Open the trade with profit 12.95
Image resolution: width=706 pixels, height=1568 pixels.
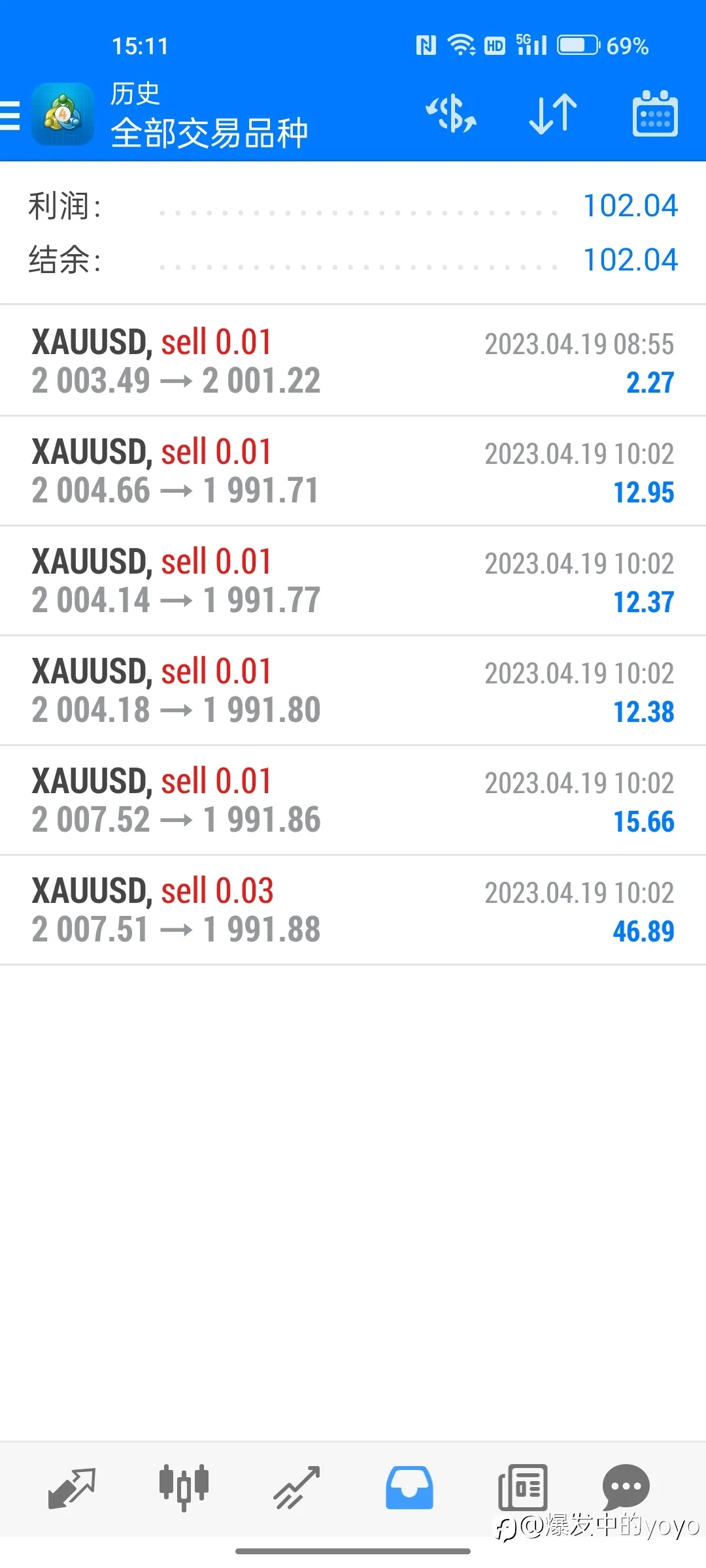(353, 470)
